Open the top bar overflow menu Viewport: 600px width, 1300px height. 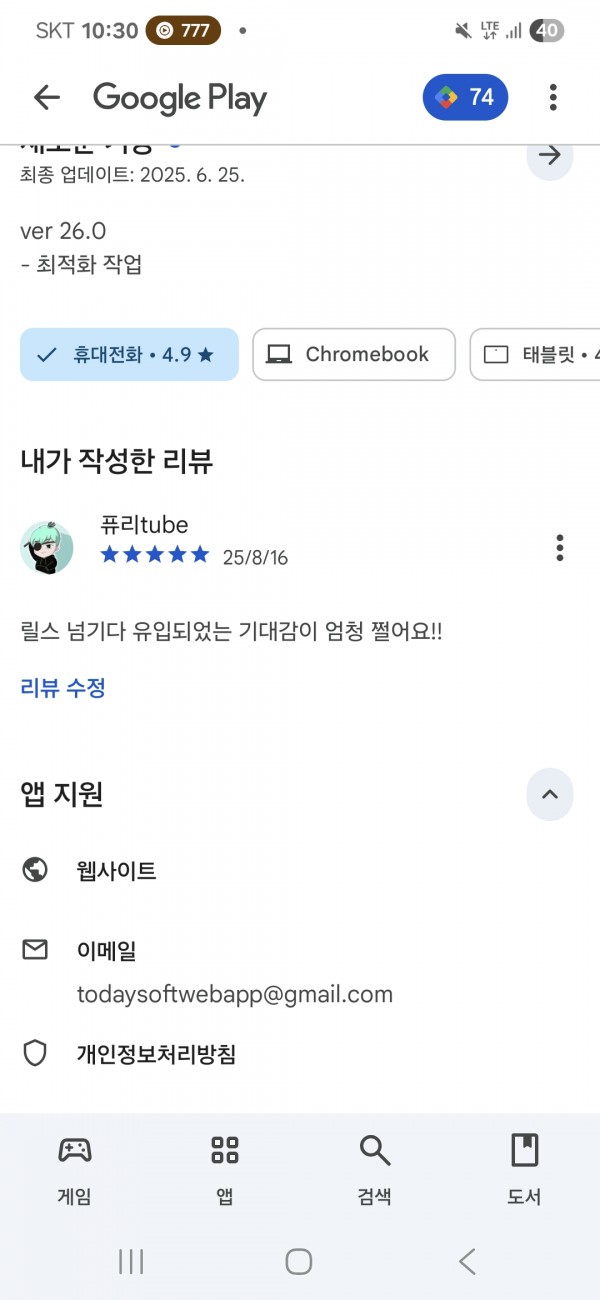pyautogui.click(x=553, y=97)
